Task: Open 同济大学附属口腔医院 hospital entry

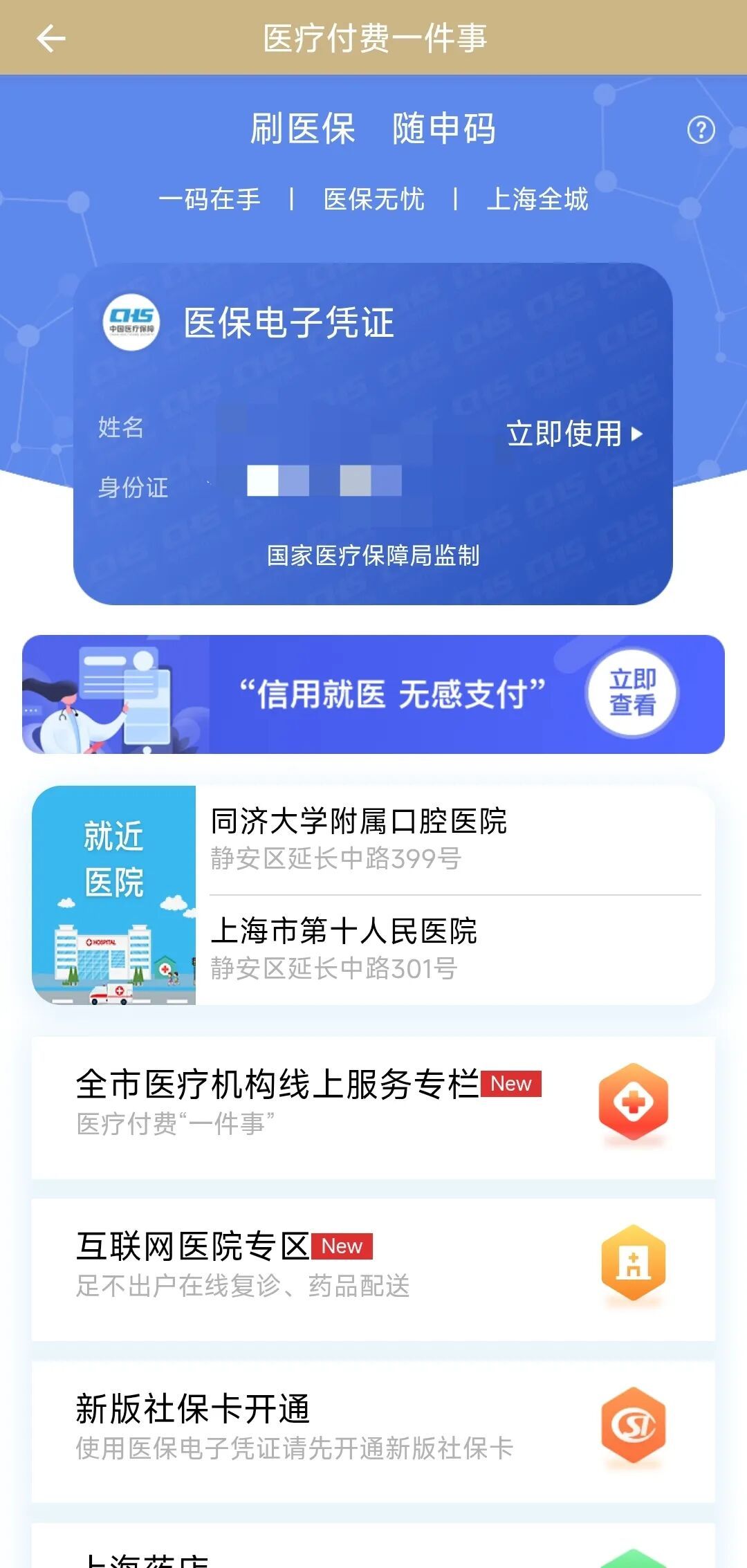Action: [359, 838]
